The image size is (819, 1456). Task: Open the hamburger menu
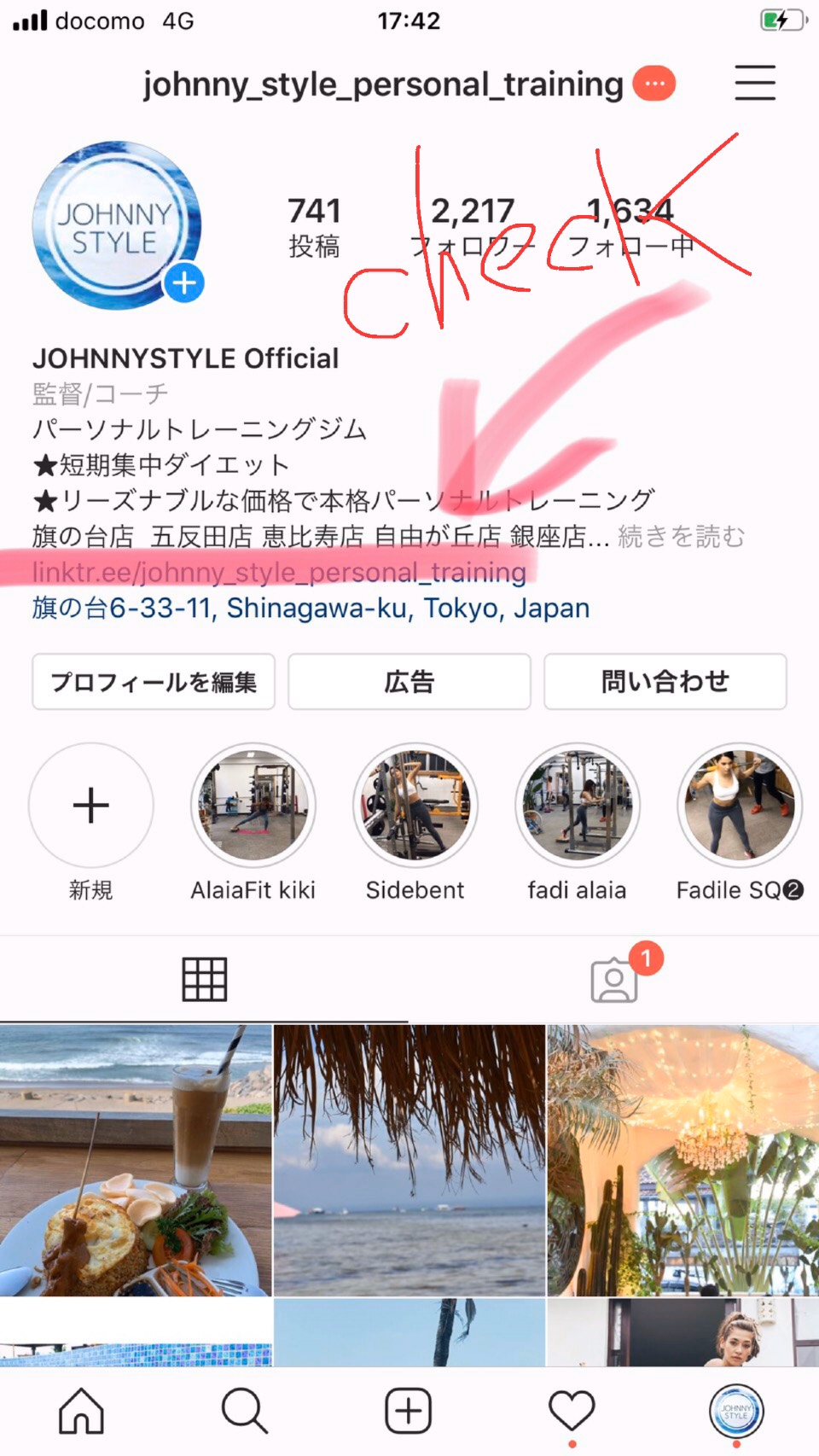point(755,83)
